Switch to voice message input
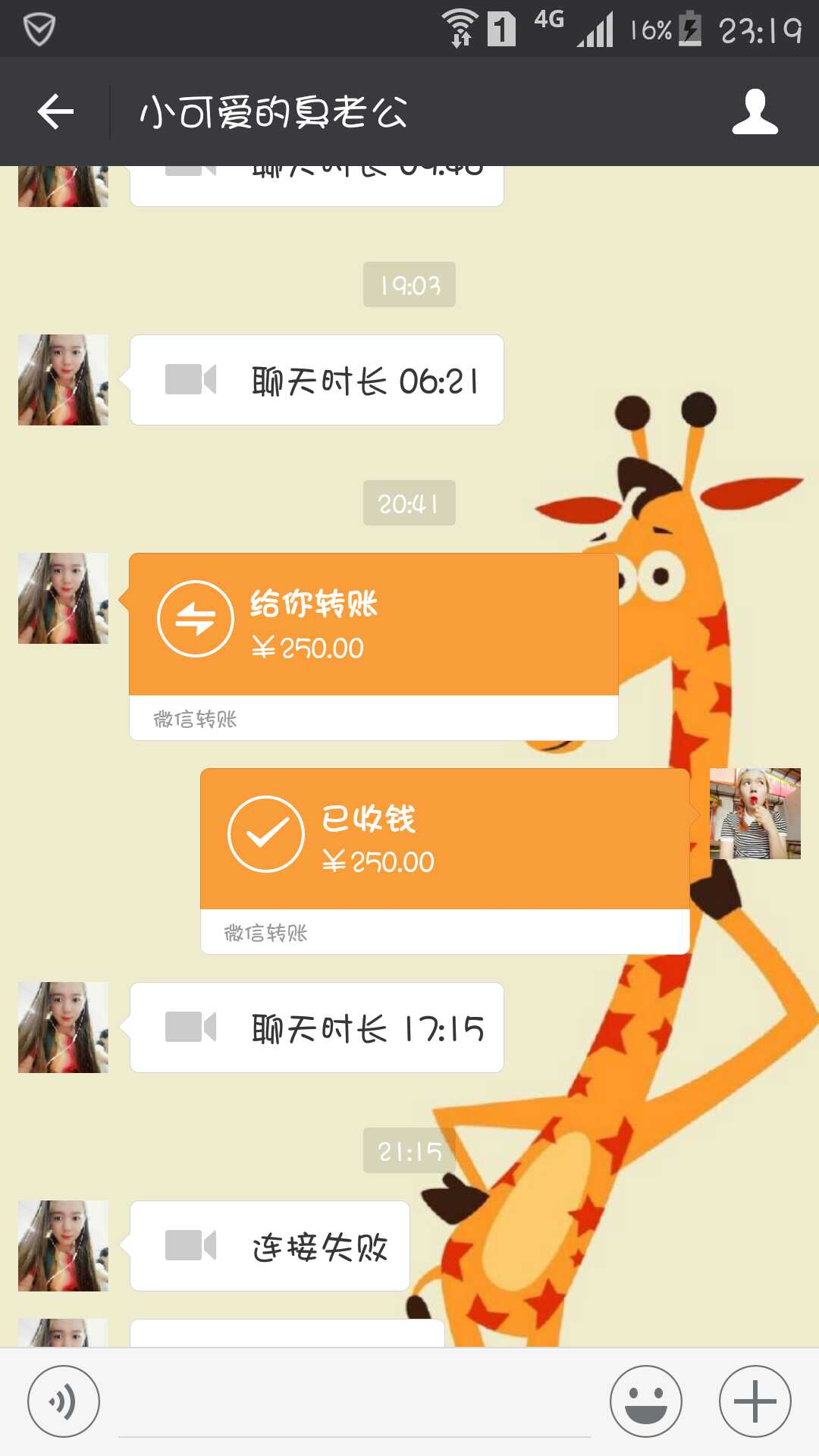This screenshot has width=819, height=1456. pyautogui.click(x=64, y=1401)
